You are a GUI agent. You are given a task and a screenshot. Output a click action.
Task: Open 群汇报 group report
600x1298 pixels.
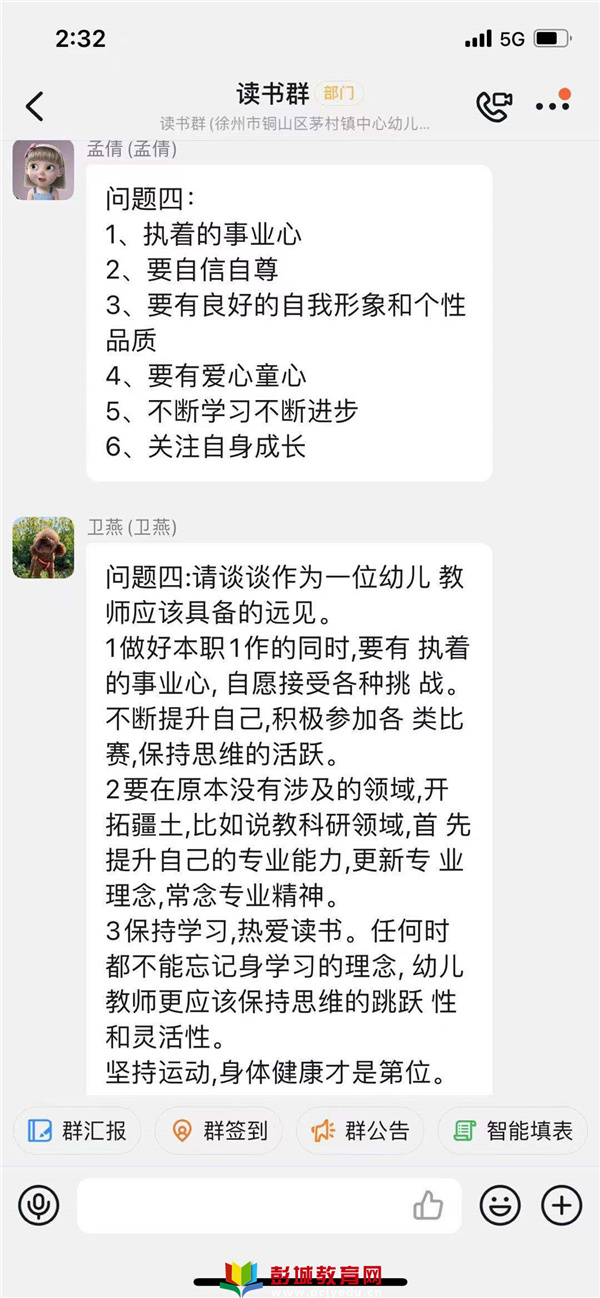77,1131
